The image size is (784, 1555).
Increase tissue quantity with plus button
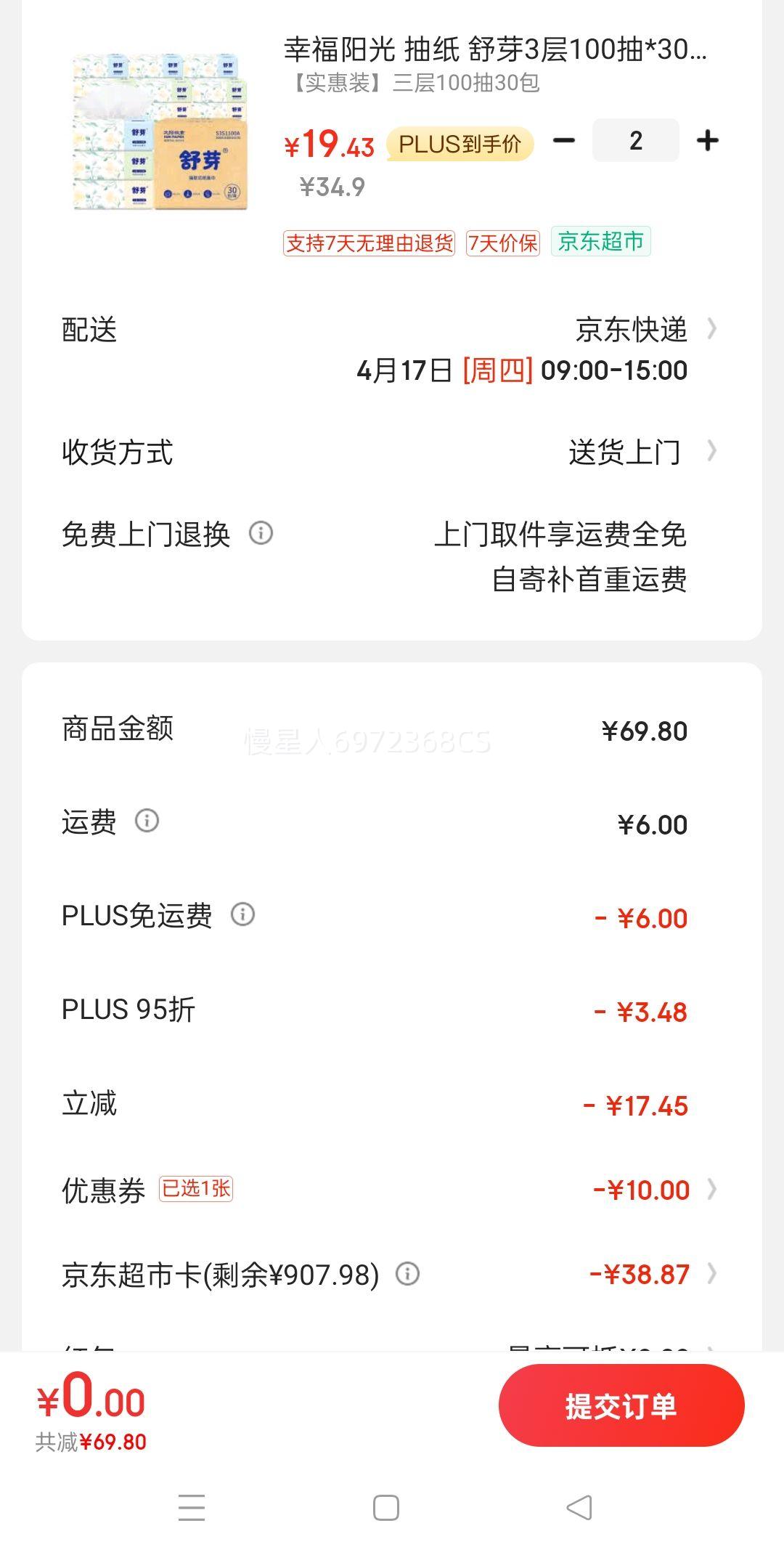point(707,140)
